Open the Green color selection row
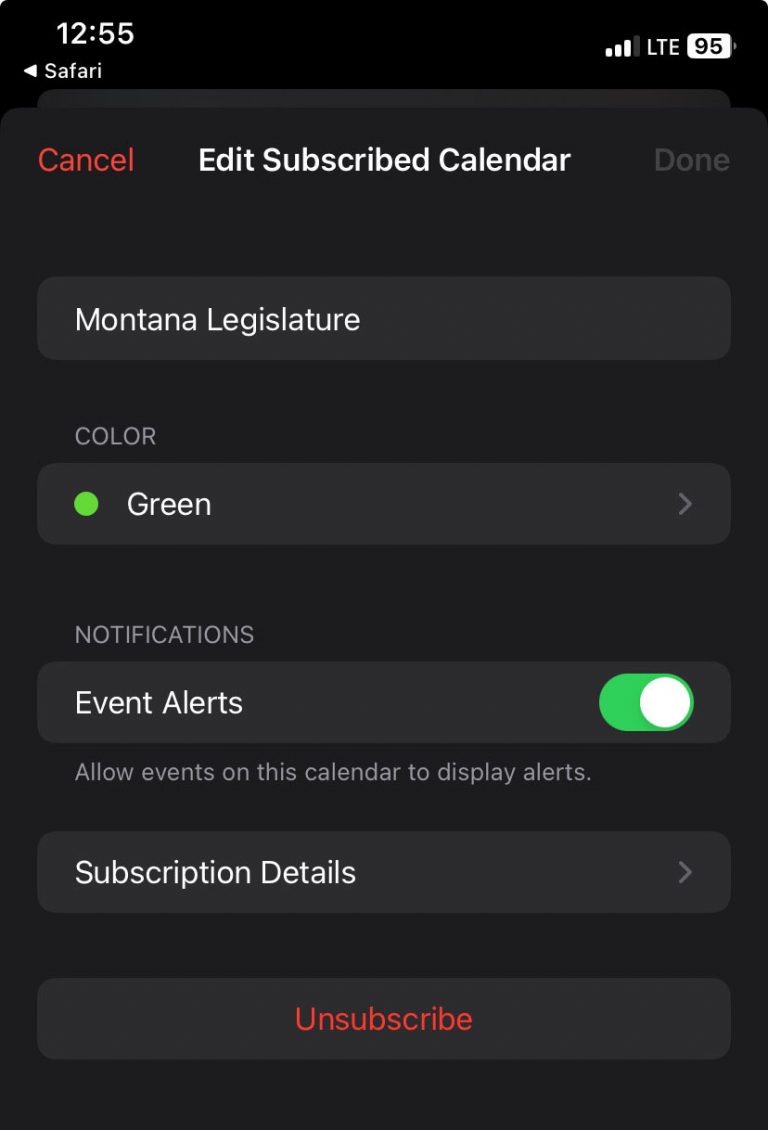This screenshot has height=1130, width=768. pos(384,504)
